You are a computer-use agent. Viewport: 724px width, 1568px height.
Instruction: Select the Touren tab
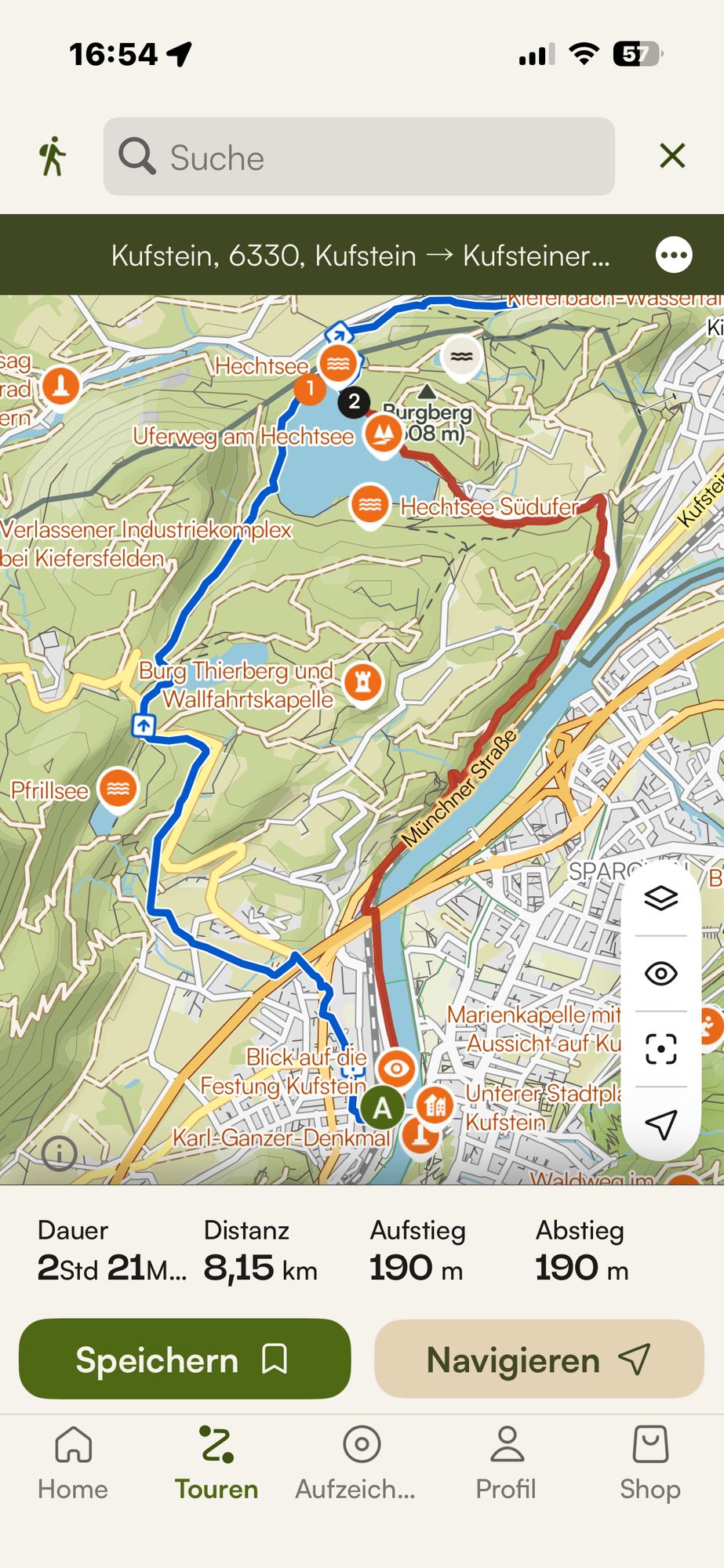coord(216,1462)
